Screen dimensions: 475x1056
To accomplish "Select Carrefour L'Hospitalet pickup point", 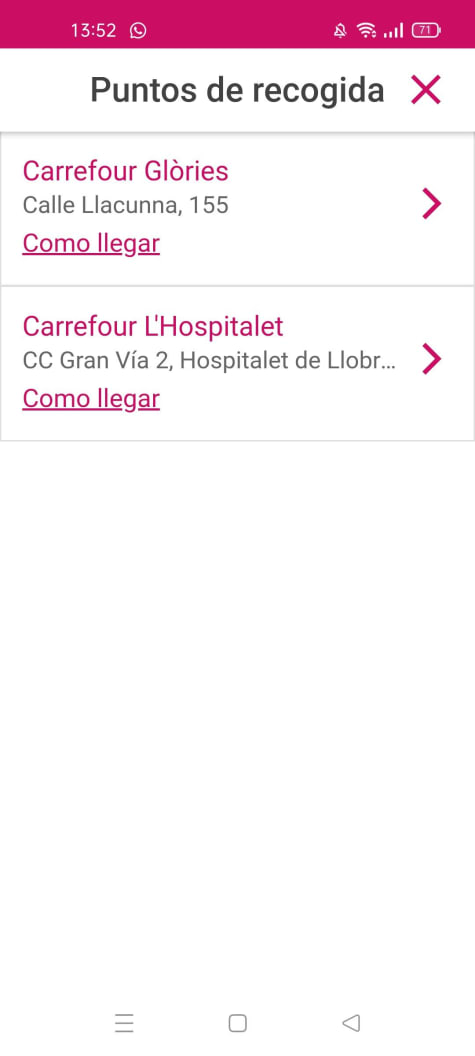I will [x=237, y=364].
